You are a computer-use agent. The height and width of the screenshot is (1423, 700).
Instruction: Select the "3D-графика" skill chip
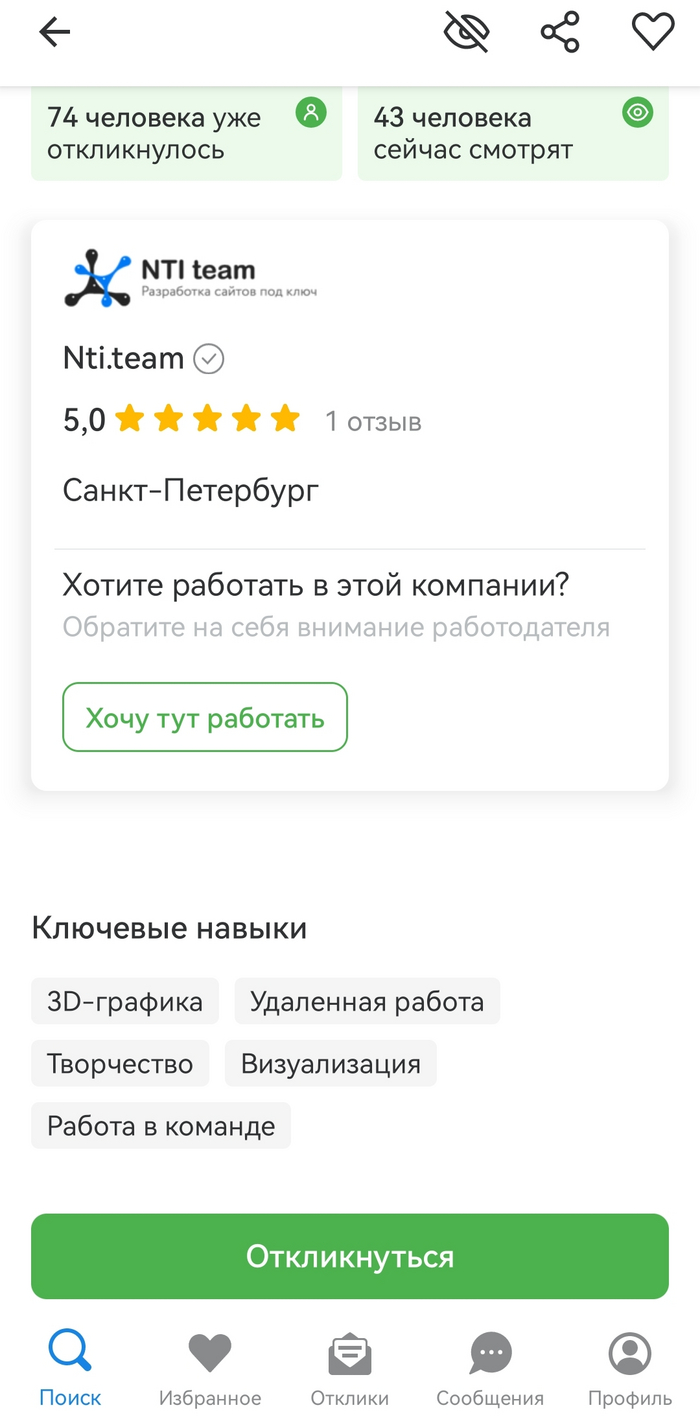tap(125, 1001)
